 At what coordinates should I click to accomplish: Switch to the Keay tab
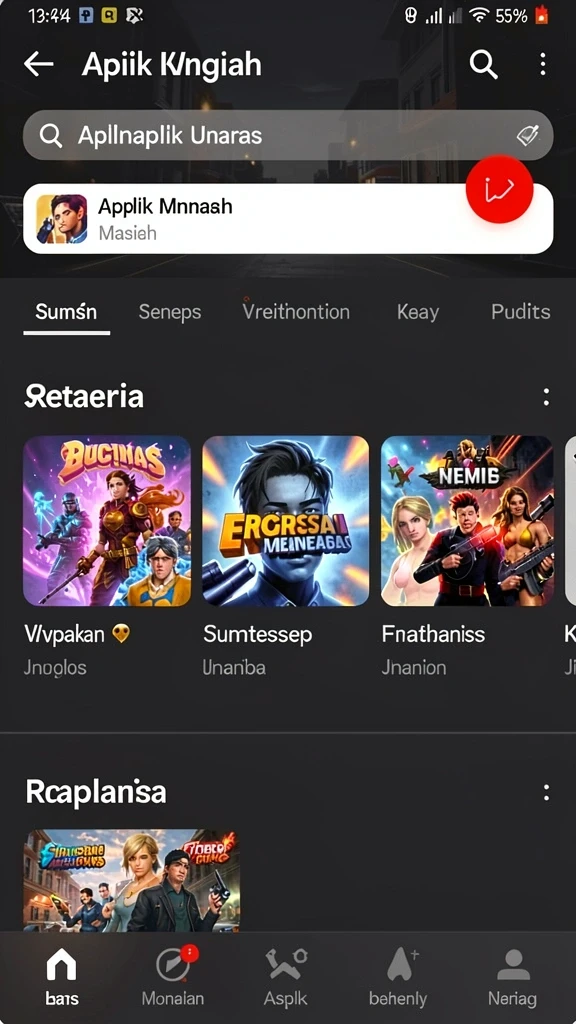[x=417, y=312]
